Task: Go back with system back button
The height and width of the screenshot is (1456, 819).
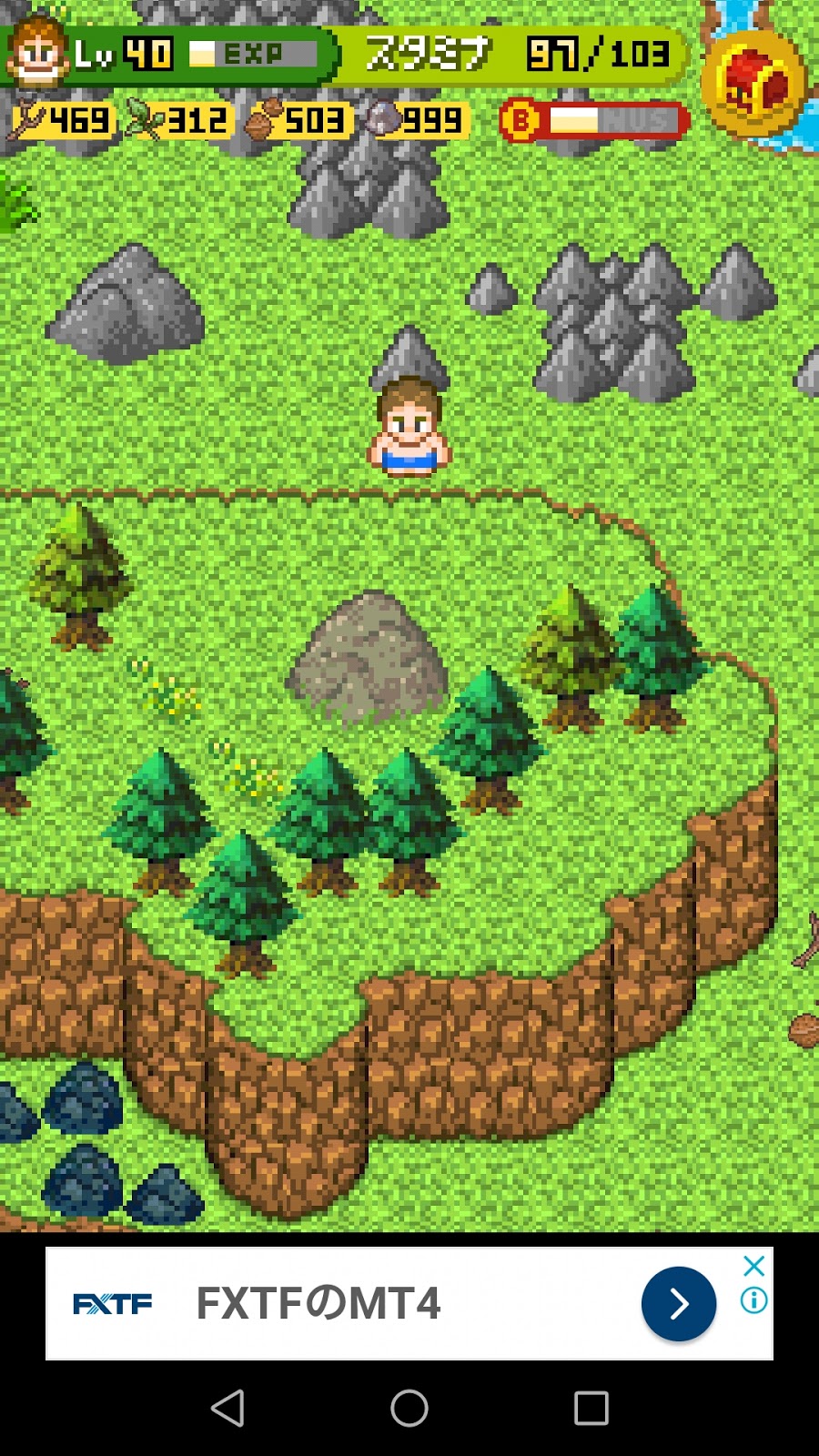Action: tap(227, 1408)
